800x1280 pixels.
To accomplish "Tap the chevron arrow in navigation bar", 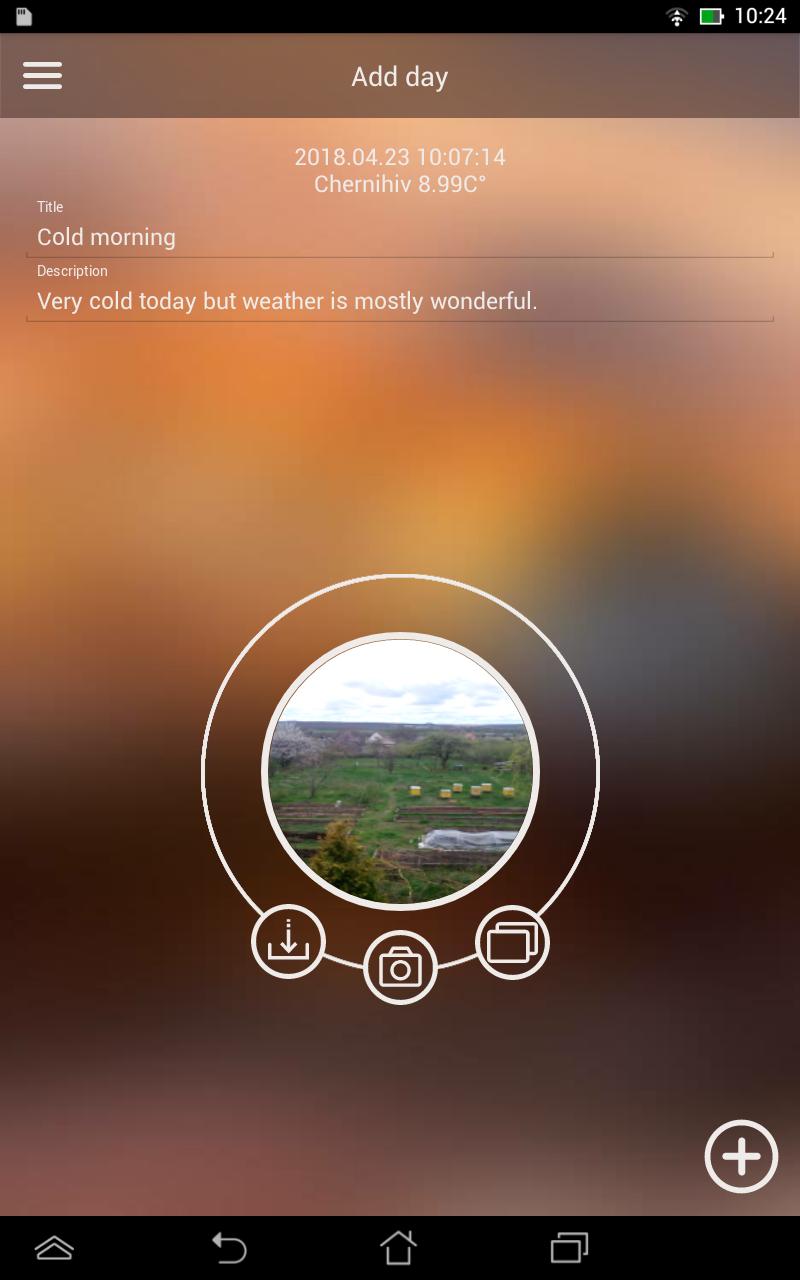I will [x=55, y=1248].
